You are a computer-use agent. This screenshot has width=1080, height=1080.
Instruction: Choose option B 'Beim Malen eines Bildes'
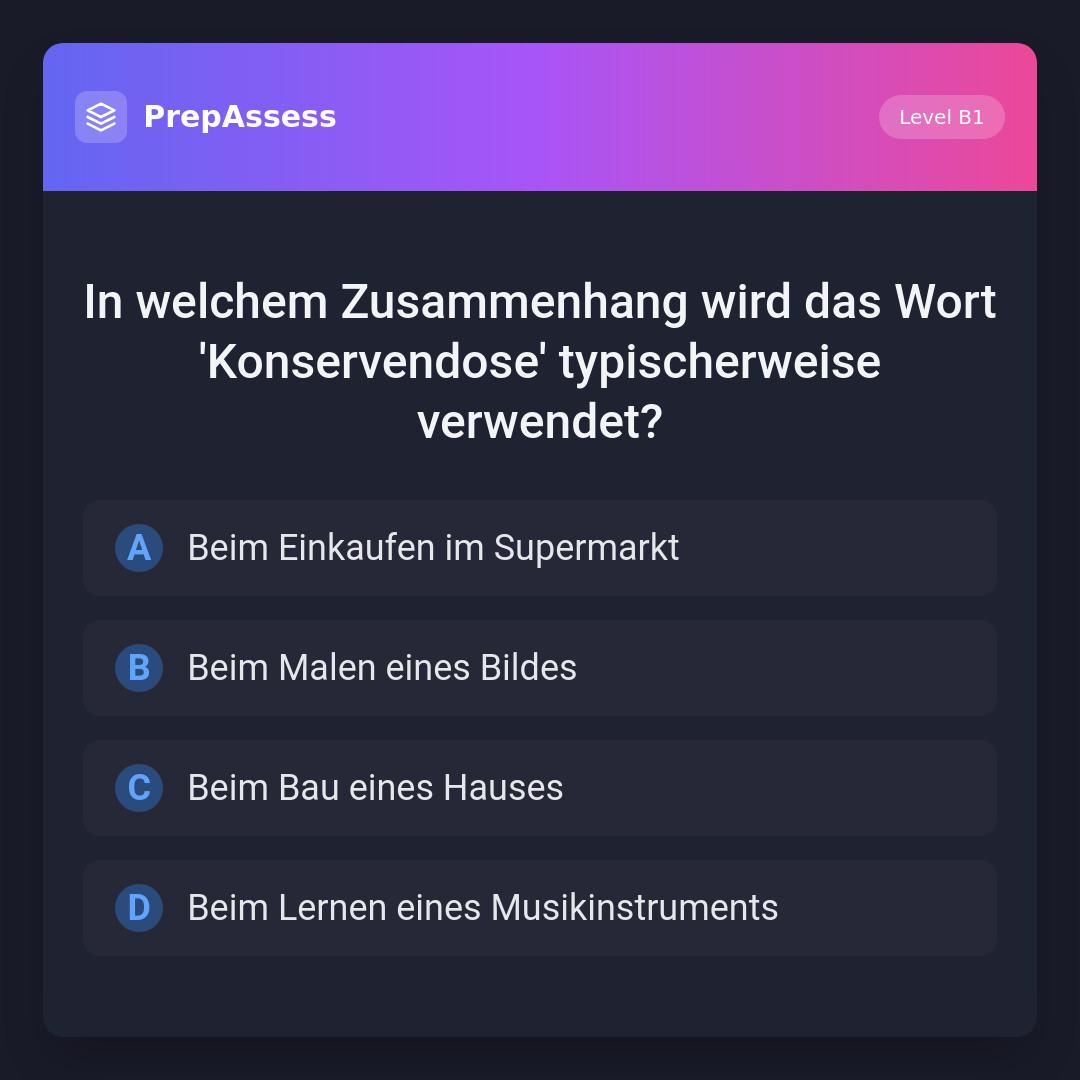pyautogui.click(x=540, y=668)
